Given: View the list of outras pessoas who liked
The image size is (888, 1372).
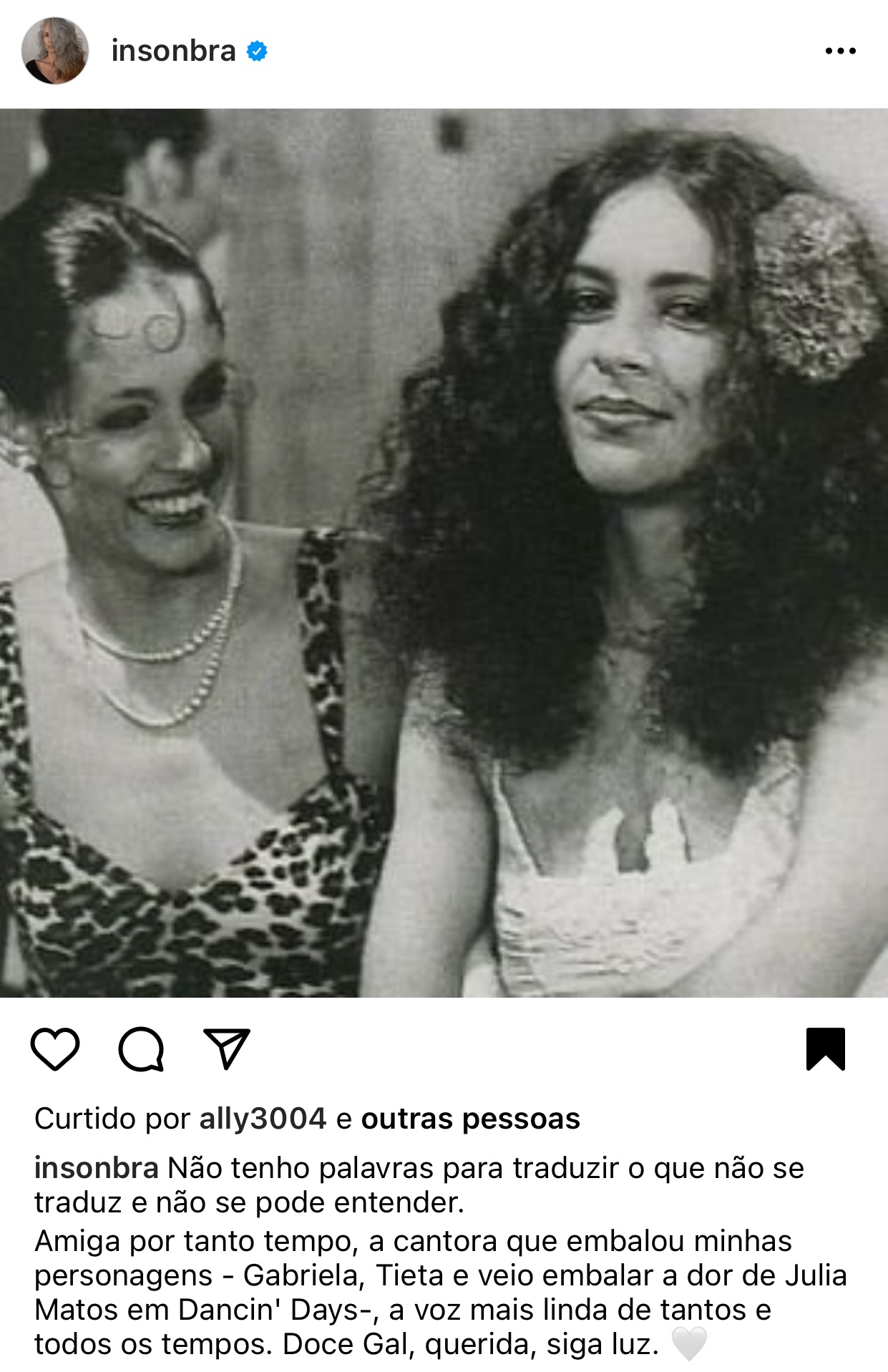Looking at the screenshot, I should click(x=470, y=1119).
